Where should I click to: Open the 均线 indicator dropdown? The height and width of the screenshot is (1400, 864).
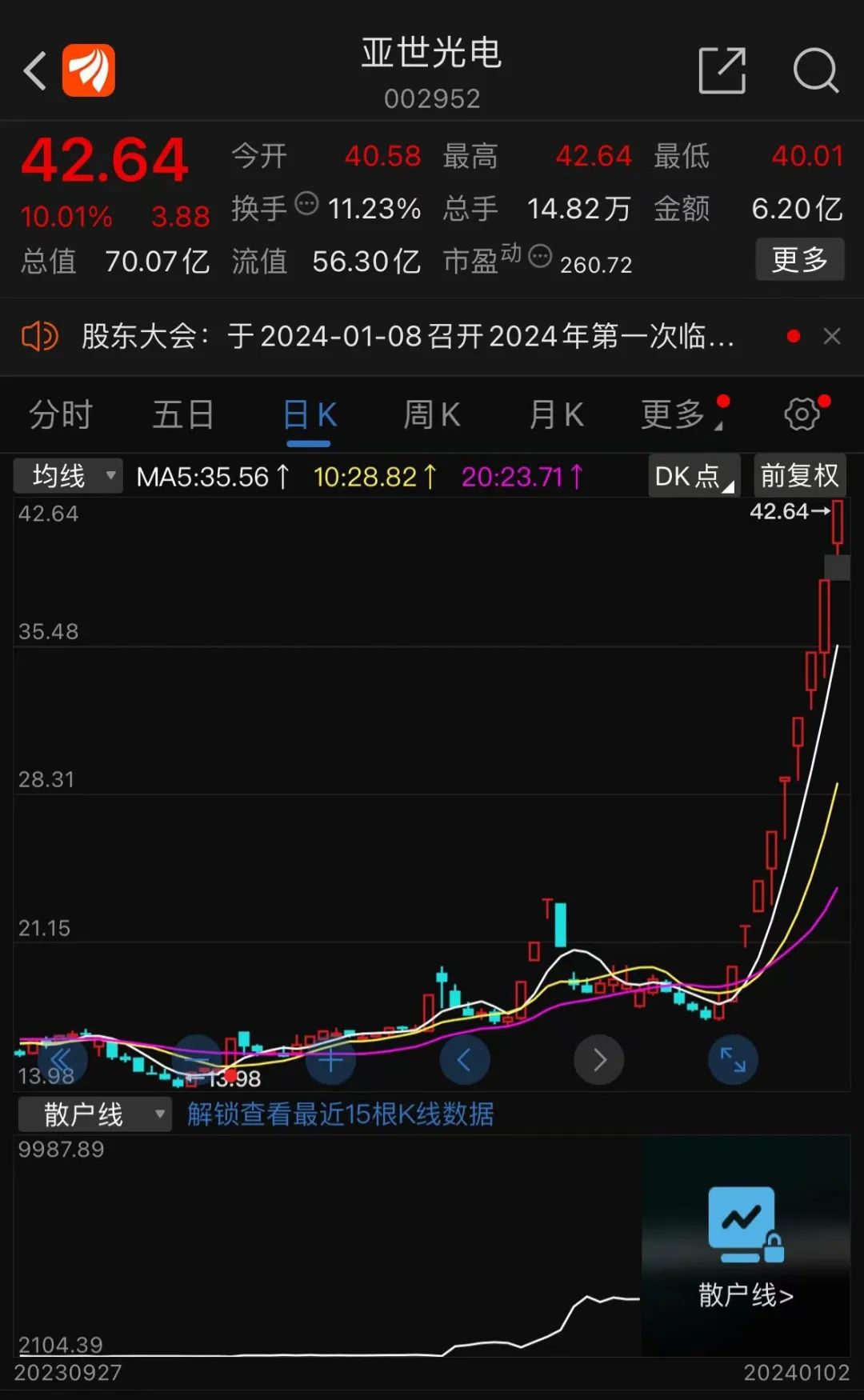point(69,476)
